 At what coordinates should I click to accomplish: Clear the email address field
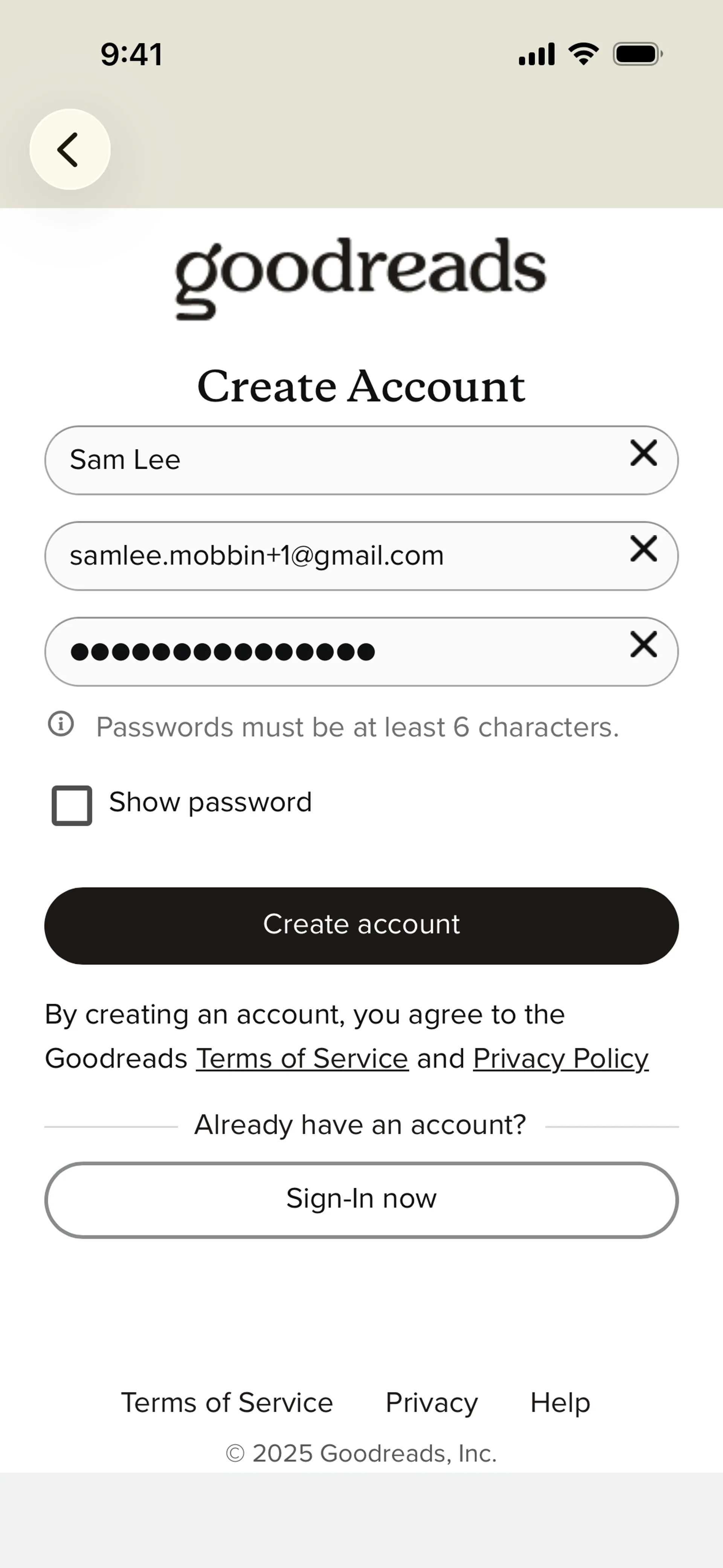tap(643, 549)
